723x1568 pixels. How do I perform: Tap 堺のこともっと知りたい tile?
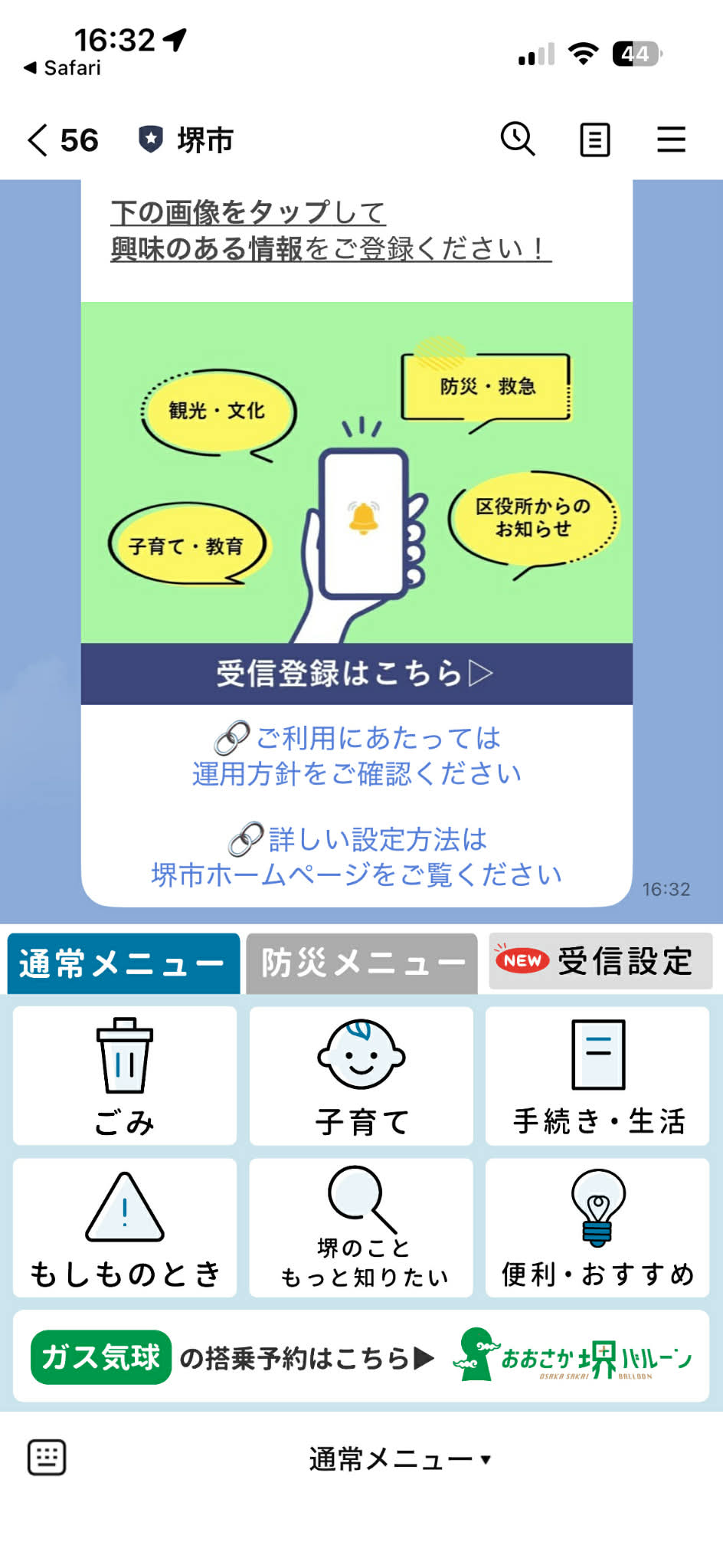point(361,1228)
